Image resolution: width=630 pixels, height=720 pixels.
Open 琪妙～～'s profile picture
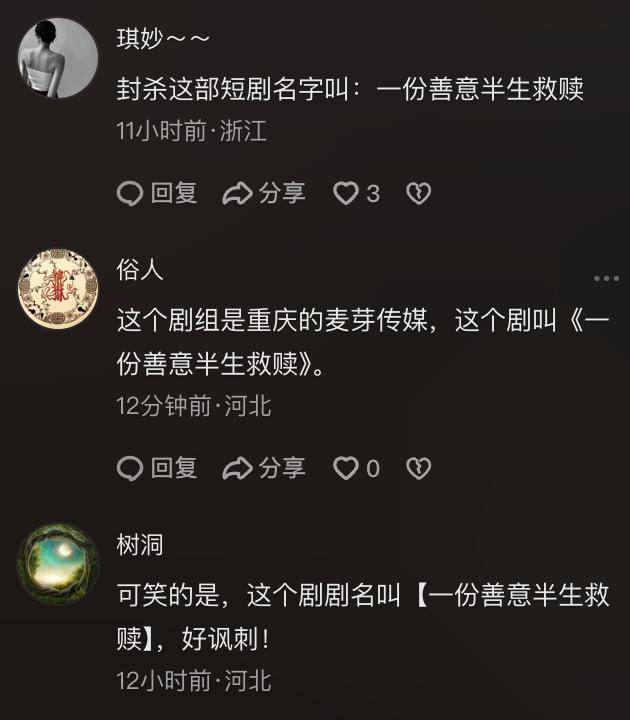pos(58,56)
